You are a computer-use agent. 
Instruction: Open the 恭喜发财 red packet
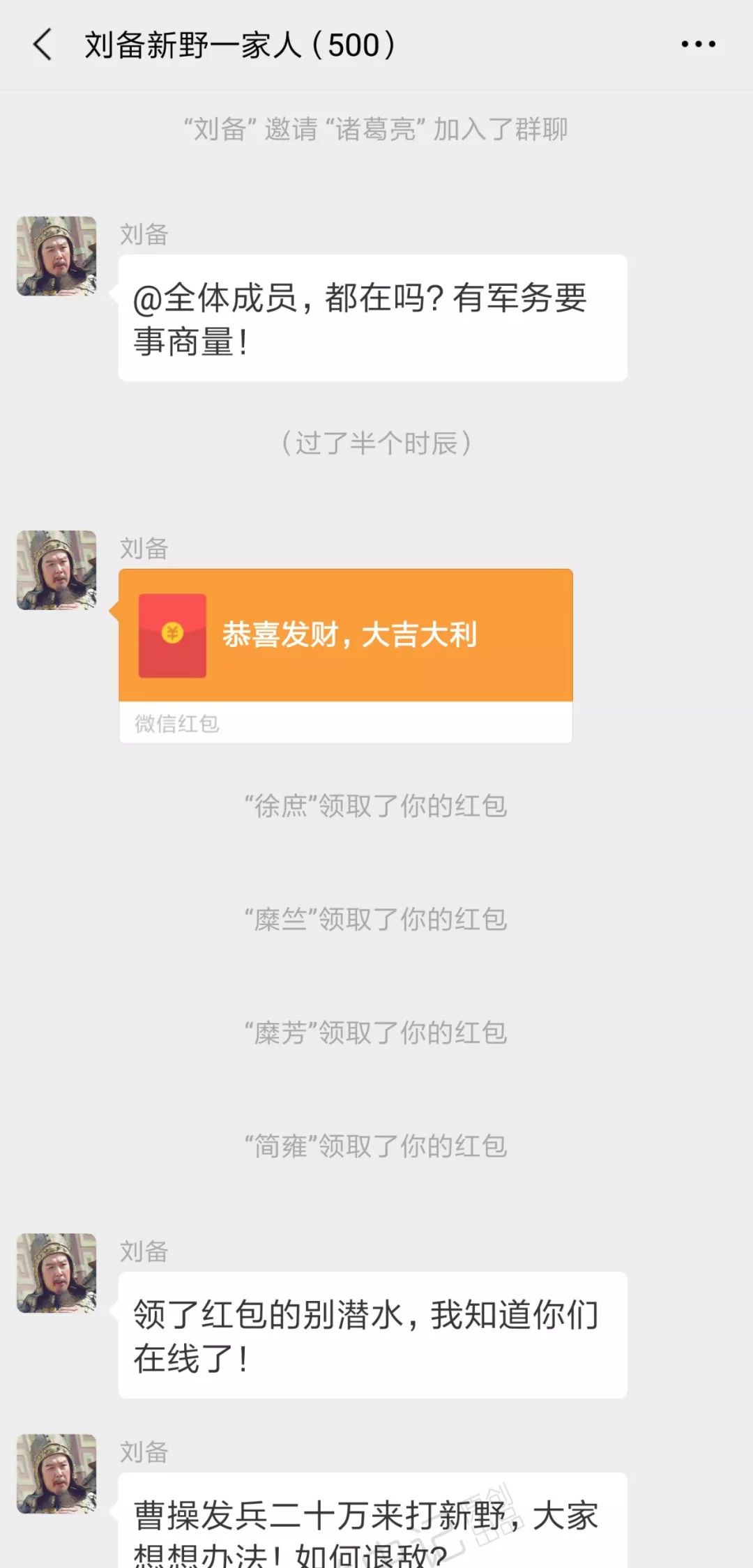[x=346, y=635]
